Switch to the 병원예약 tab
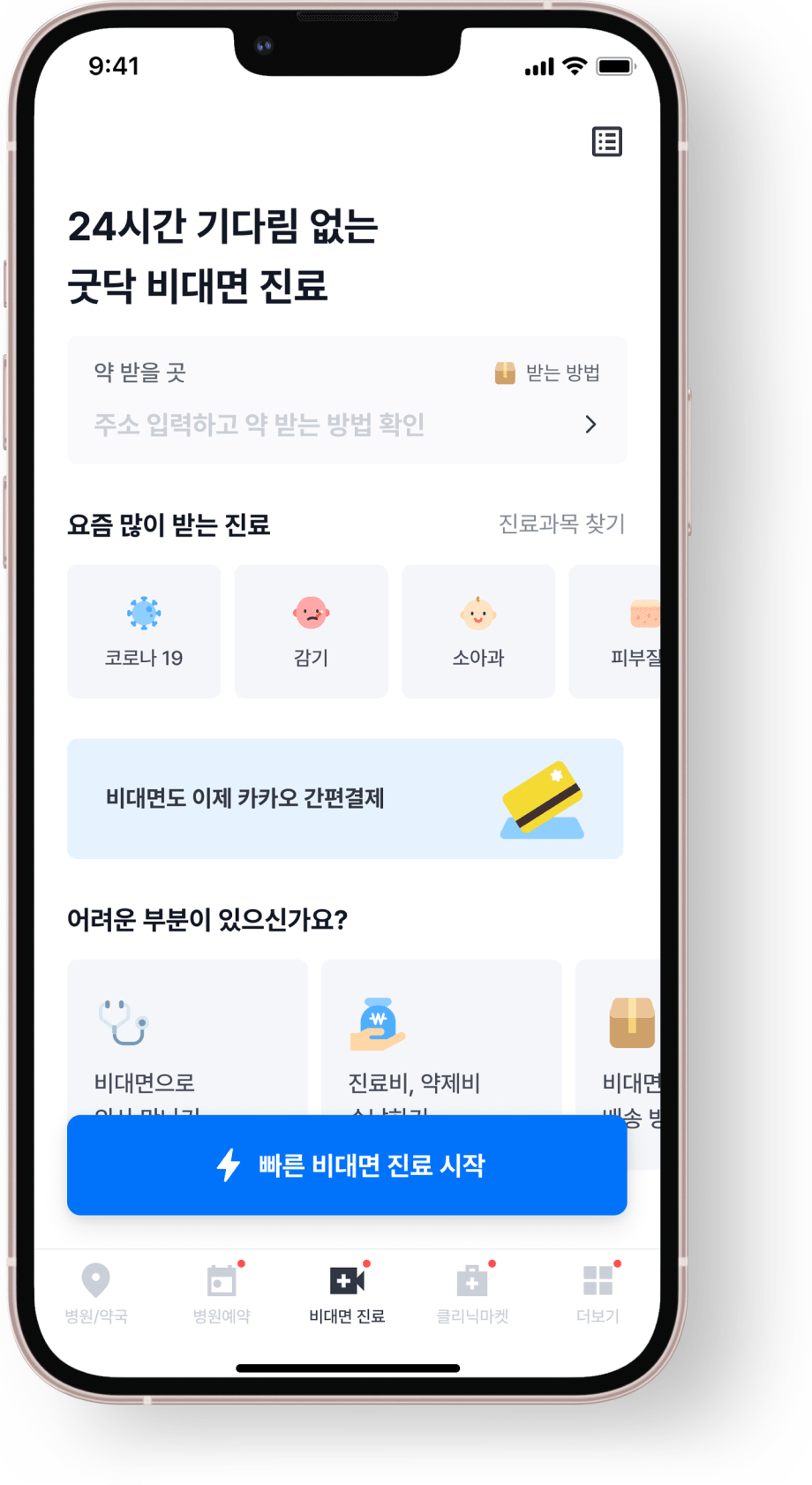Viewport: 812px width, 1485px height. [x=222, y=1293]
